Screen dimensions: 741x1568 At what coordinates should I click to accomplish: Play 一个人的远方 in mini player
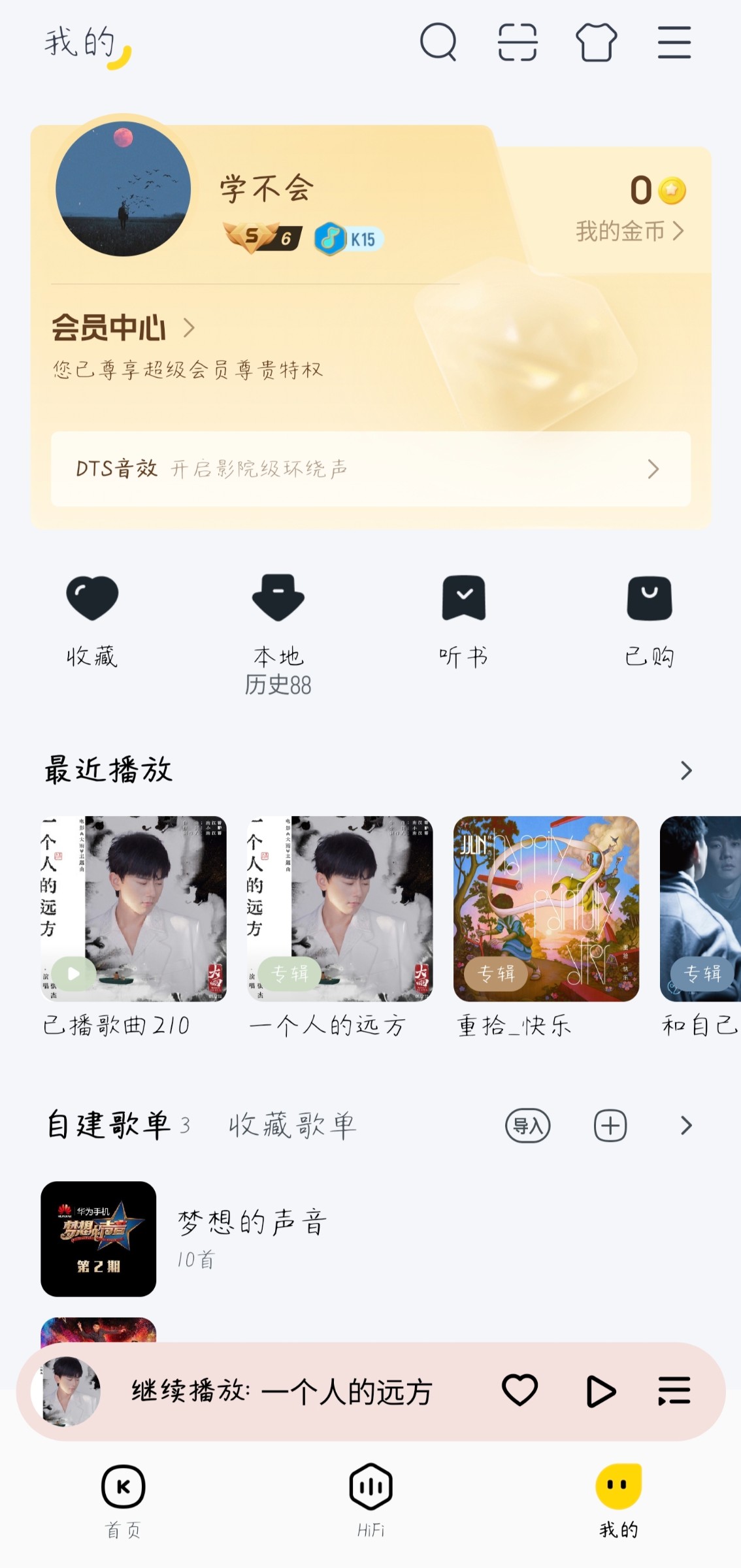click(600, 1391)
